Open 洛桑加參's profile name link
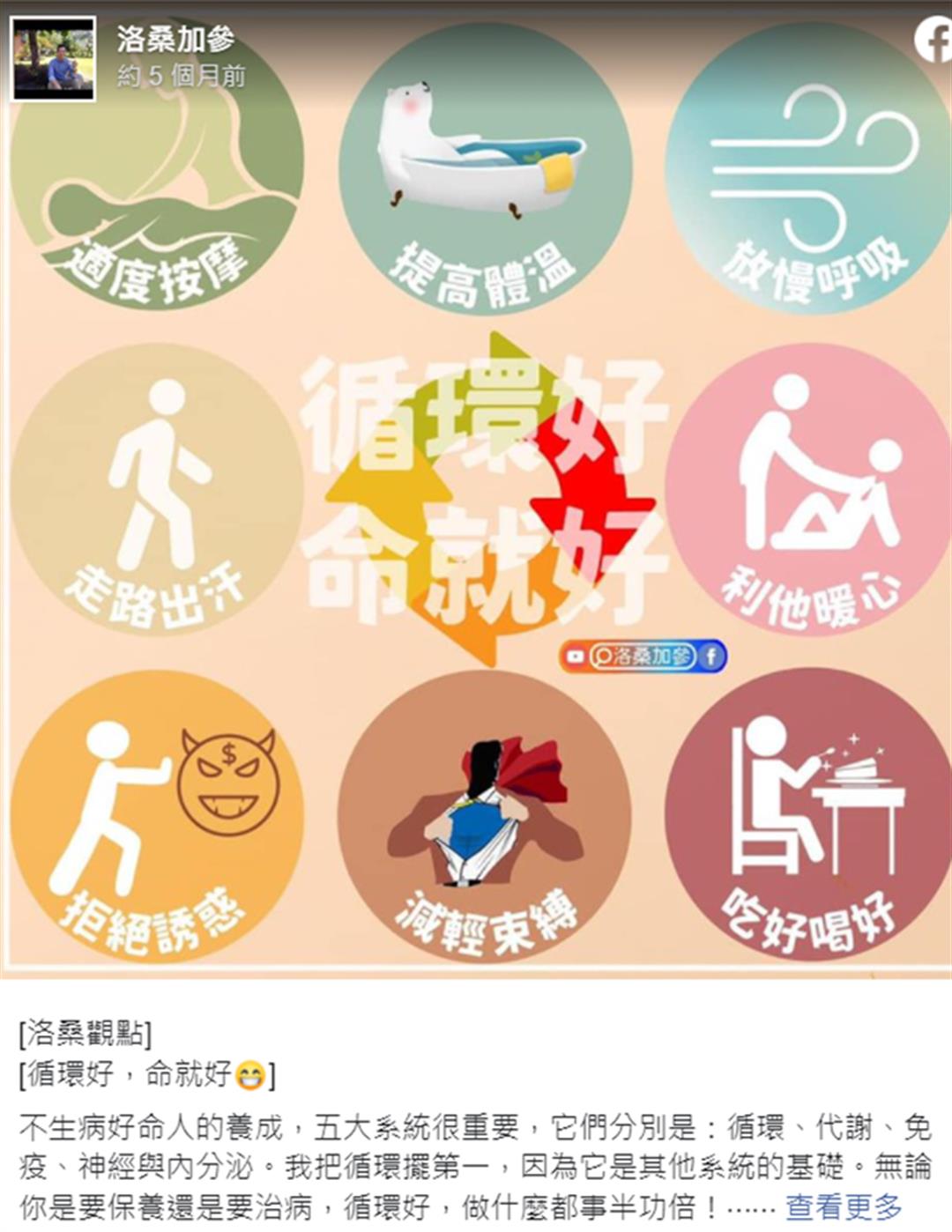Screen dimensions: 952x1232 pos(176,39)
